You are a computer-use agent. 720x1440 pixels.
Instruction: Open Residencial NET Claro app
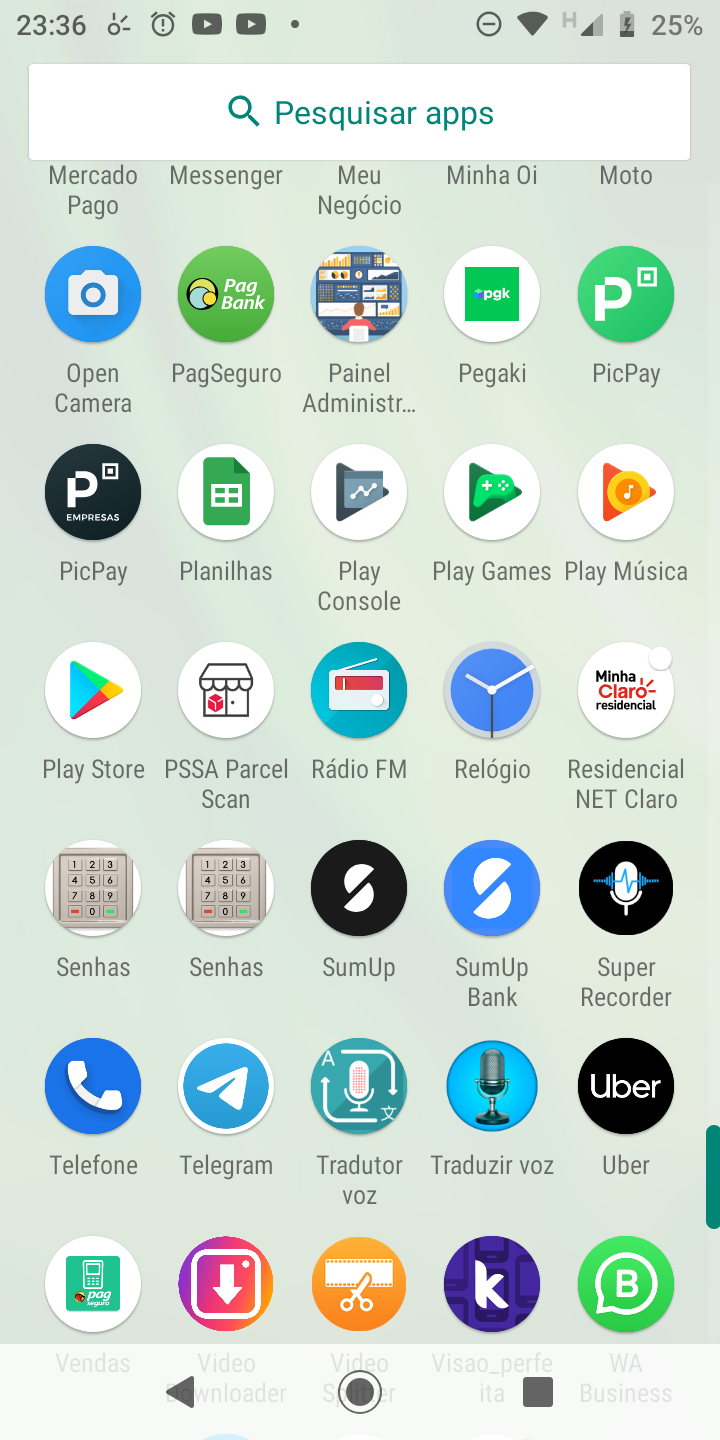pos(626,690)
